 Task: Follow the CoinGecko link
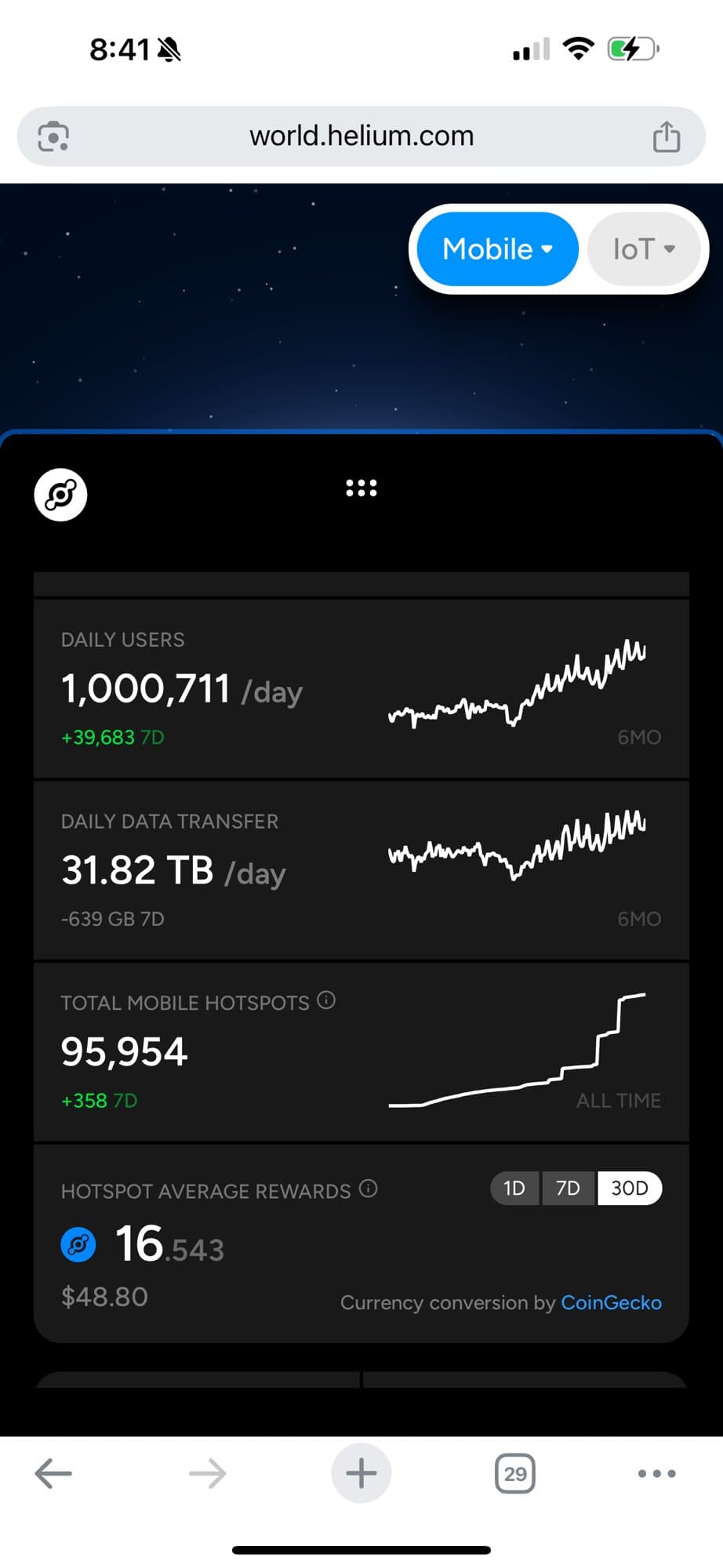pos(611,1302)
